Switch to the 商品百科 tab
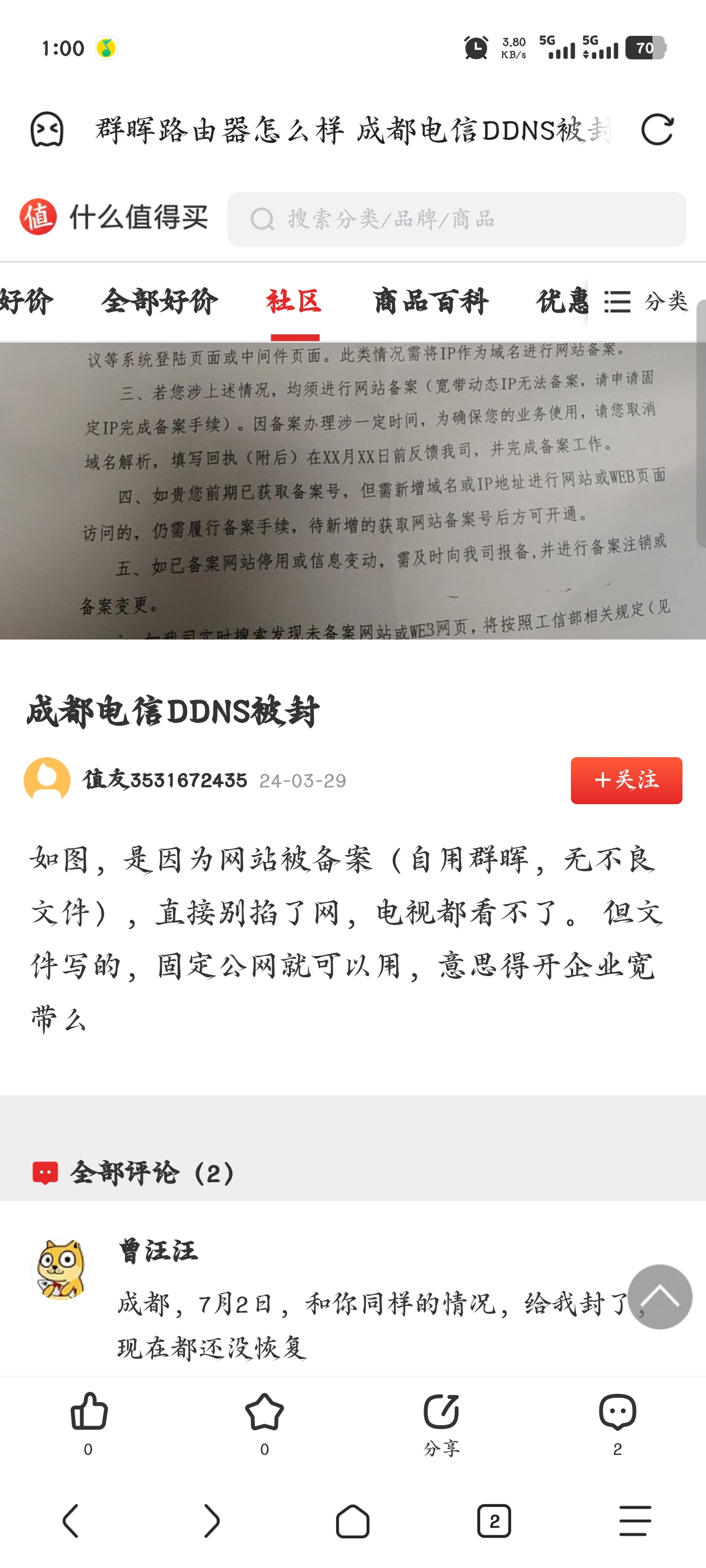The image size is (706, 1568). [x=430, y=301]
